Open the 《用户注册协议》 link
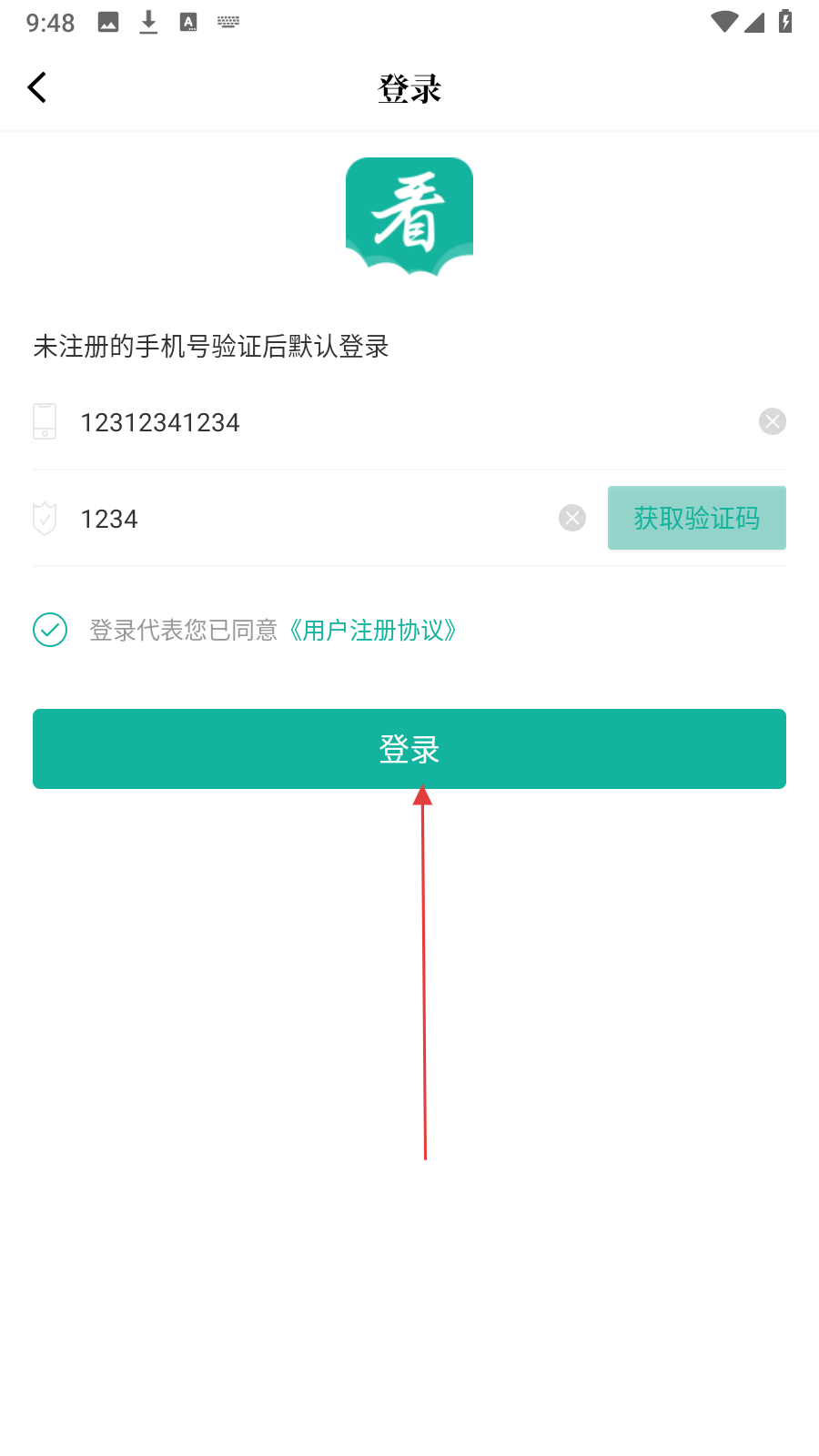 tap(373, 630)
